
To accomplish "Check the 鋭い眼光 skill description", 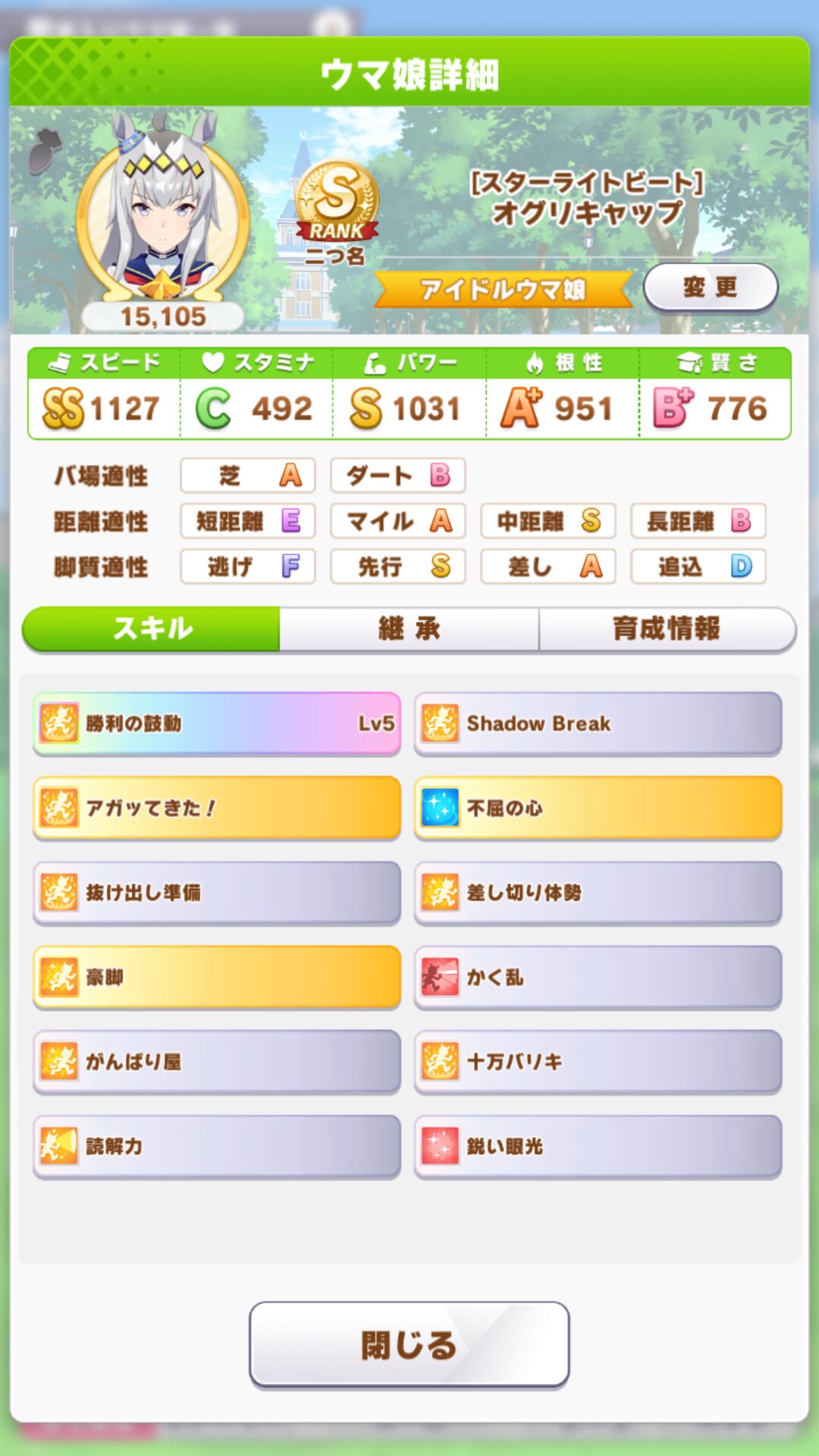I will pyautogui.click(x=598, y=1146).
